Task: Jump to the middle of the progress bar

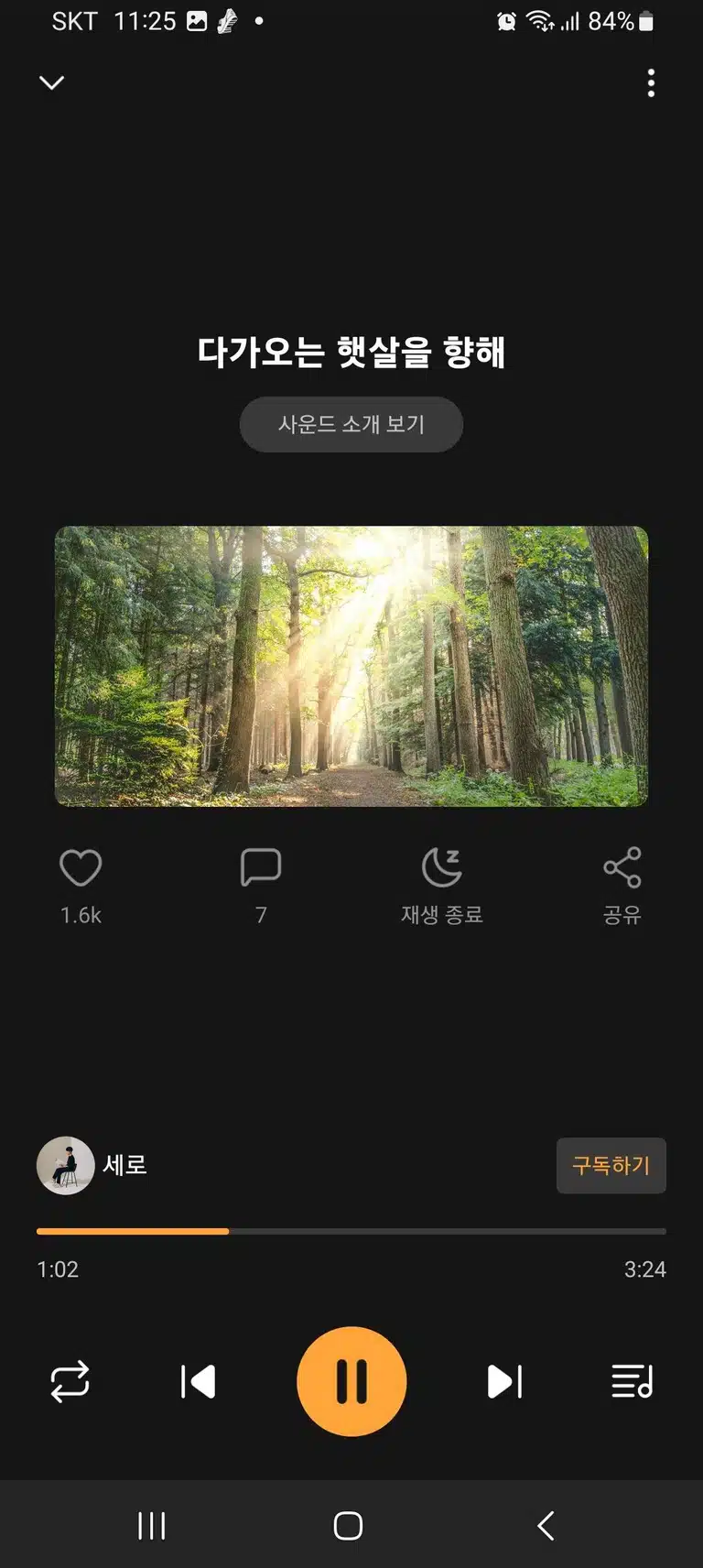Action: pos(351,1231)
